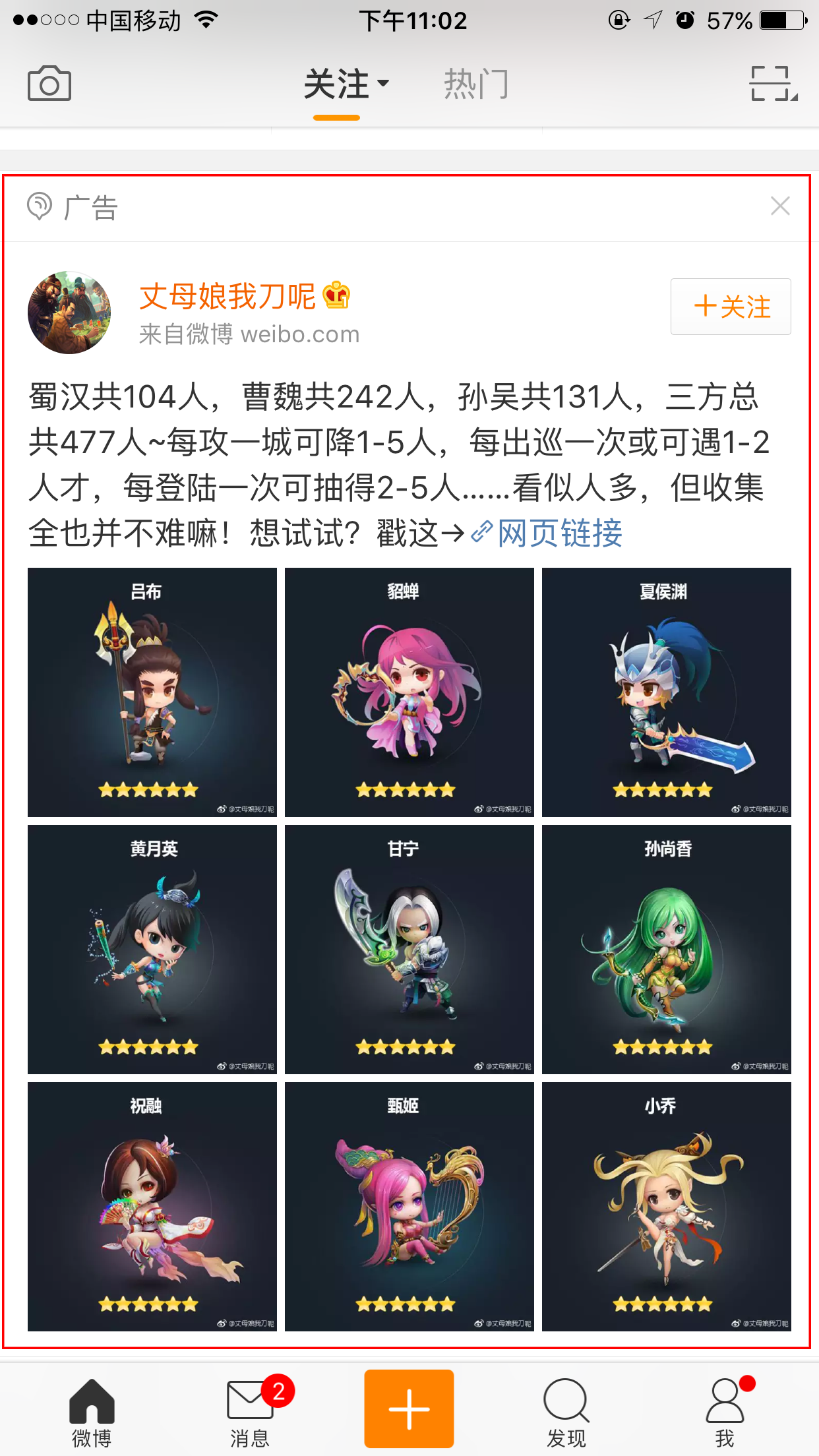Follow 丈母娘我刀呢 with +关注

click(731, 307)
